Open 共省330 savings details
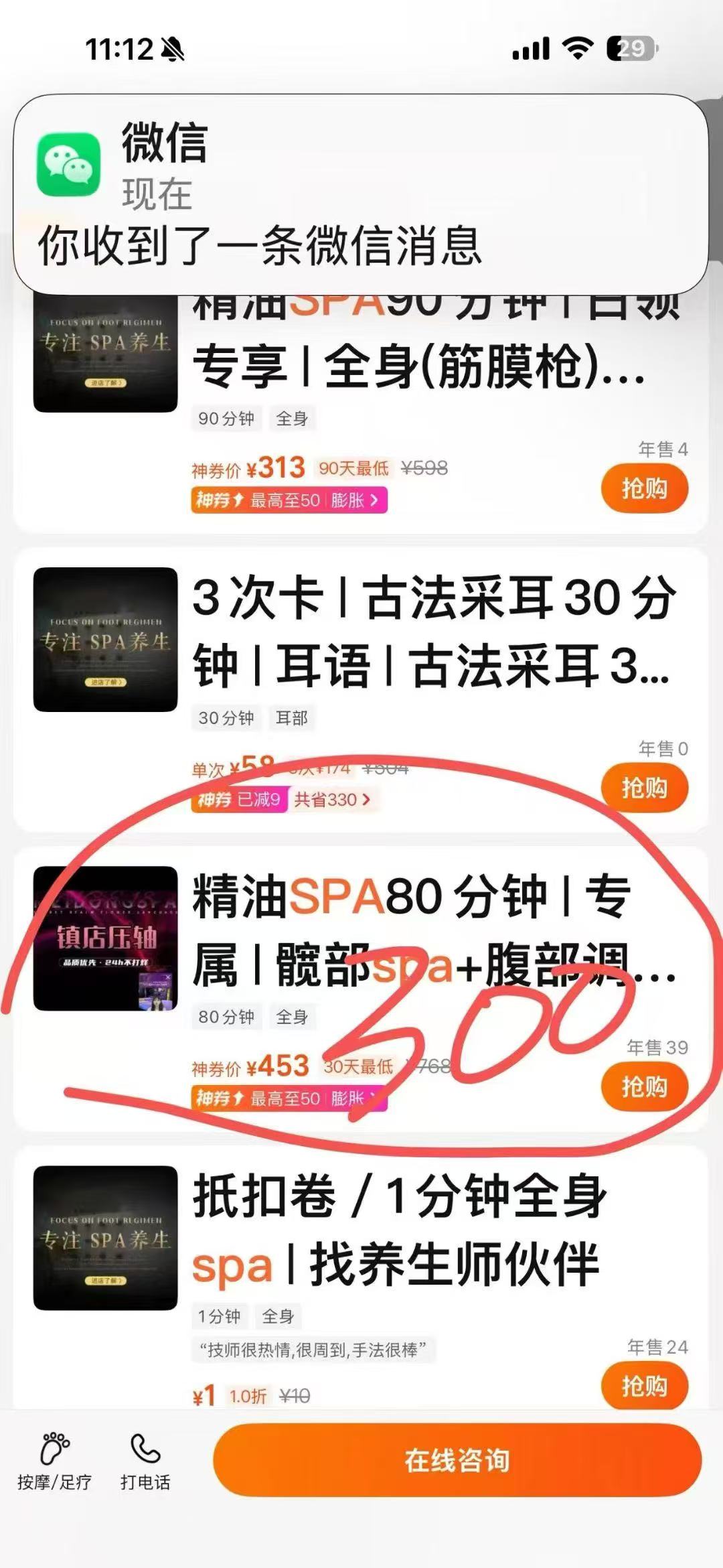Screen dimensions: 723x1568 (x=332, y=800)
